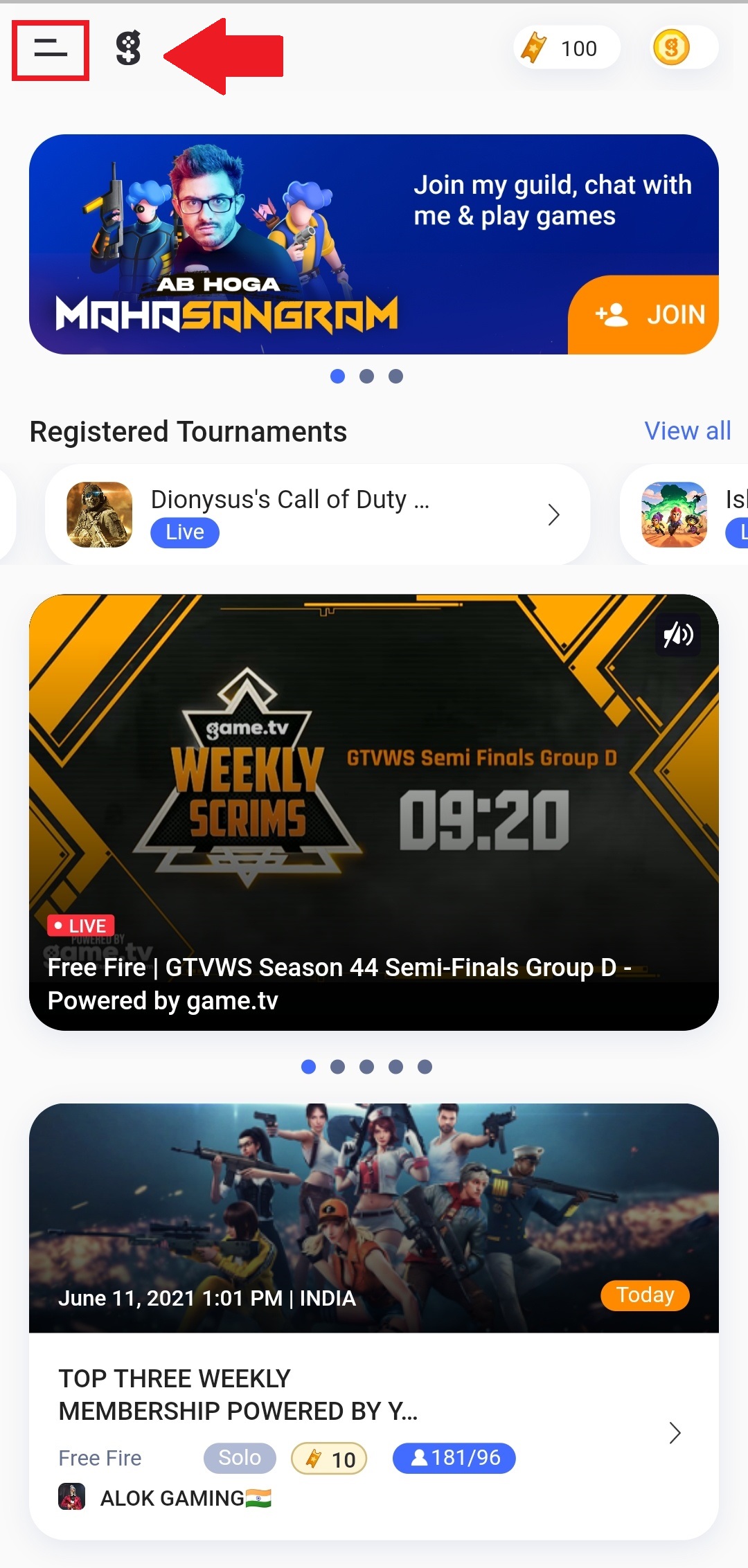Open the 100 tickets balance

tap(566, 48)
